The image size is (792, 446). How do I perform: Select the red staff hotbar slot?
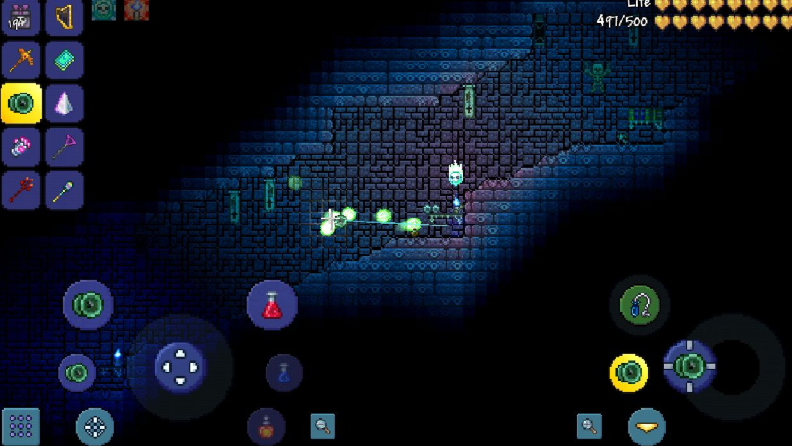[x=21, y=189]
